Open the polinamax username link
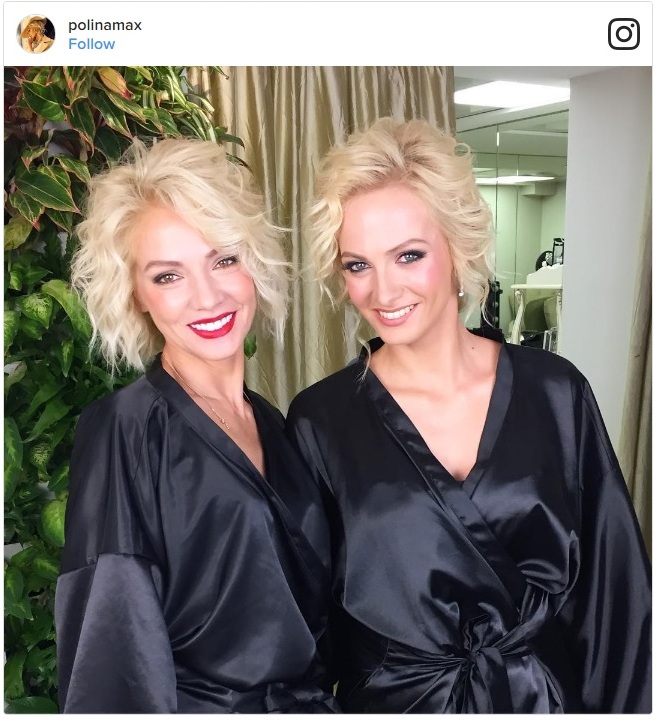This screenshot has height=721, width=656. 105,25
